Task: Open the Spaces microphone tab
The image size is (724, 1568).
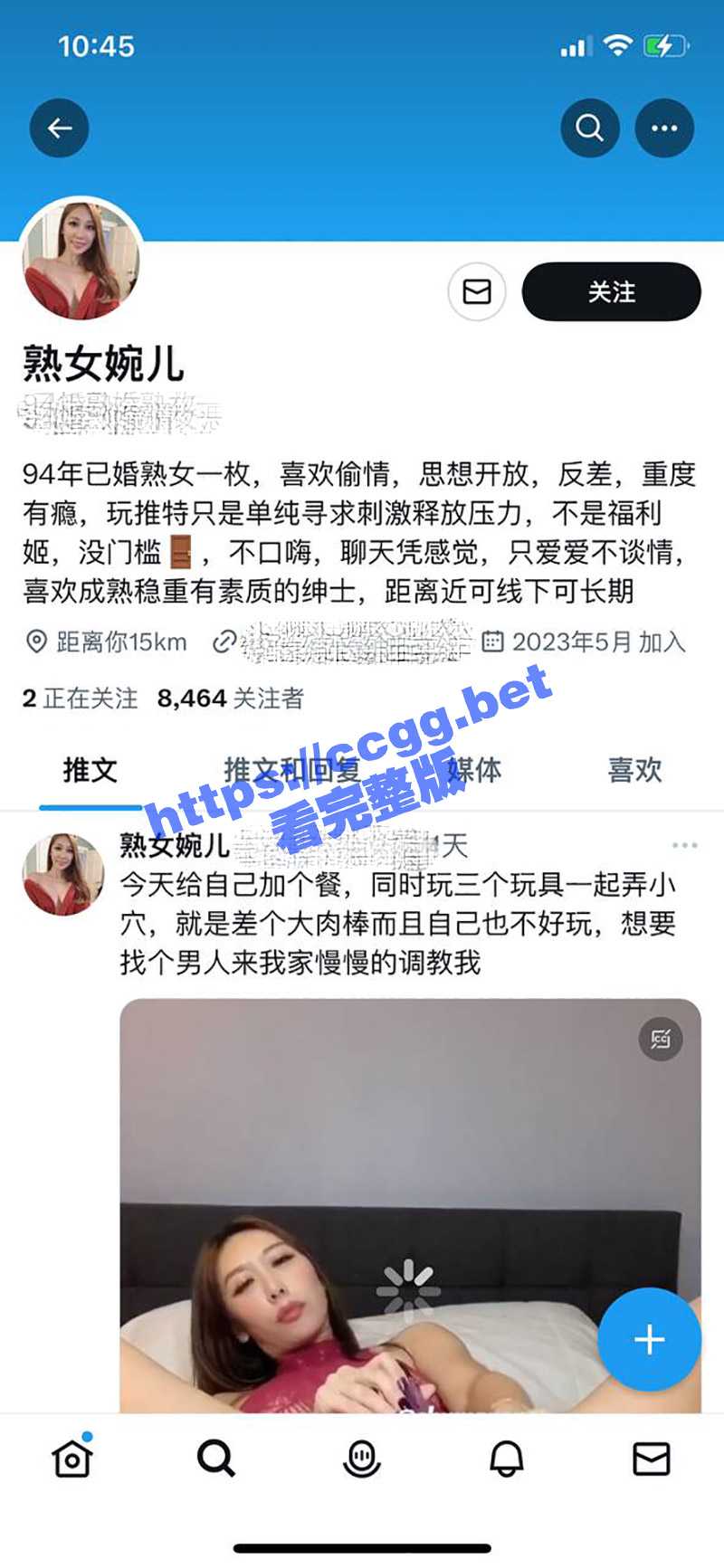Action: coord(362,1459)
